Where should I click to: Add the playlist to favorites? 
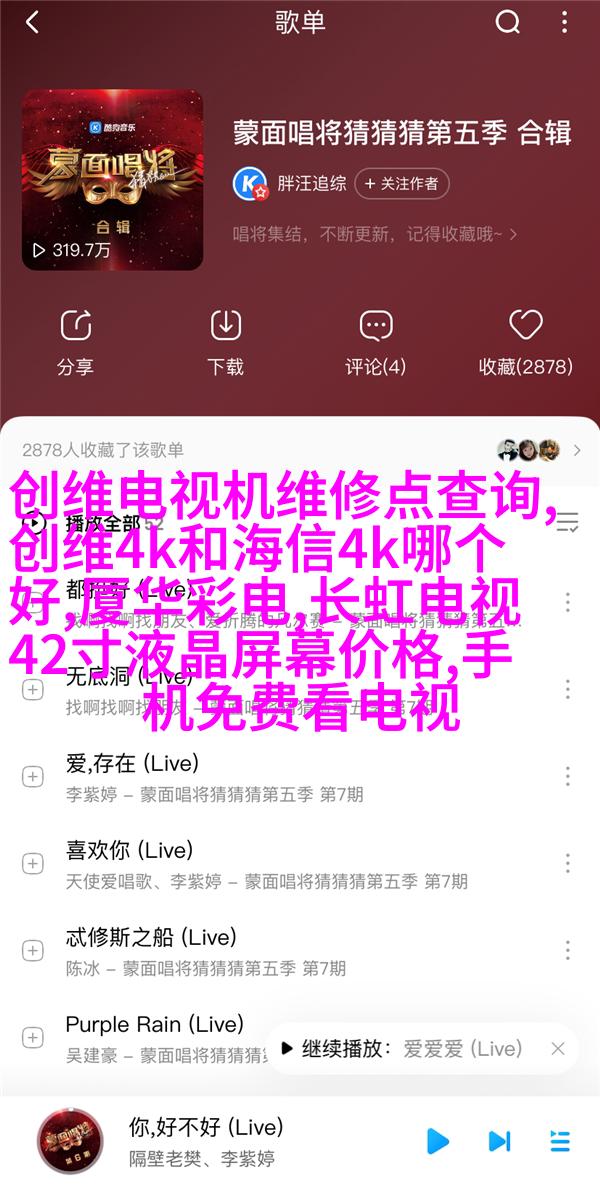[x=525, y=342]
